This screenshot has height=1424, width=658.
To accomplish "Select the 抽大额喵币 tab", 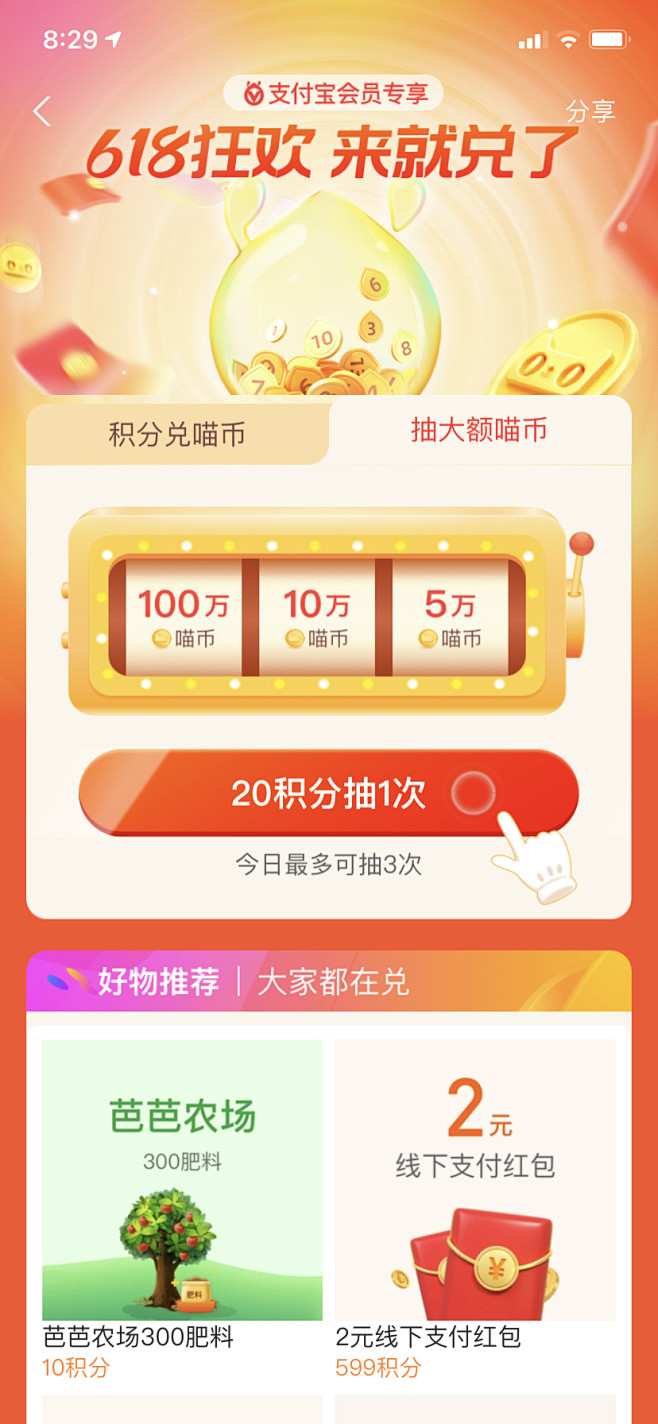I will click(479, 431).
